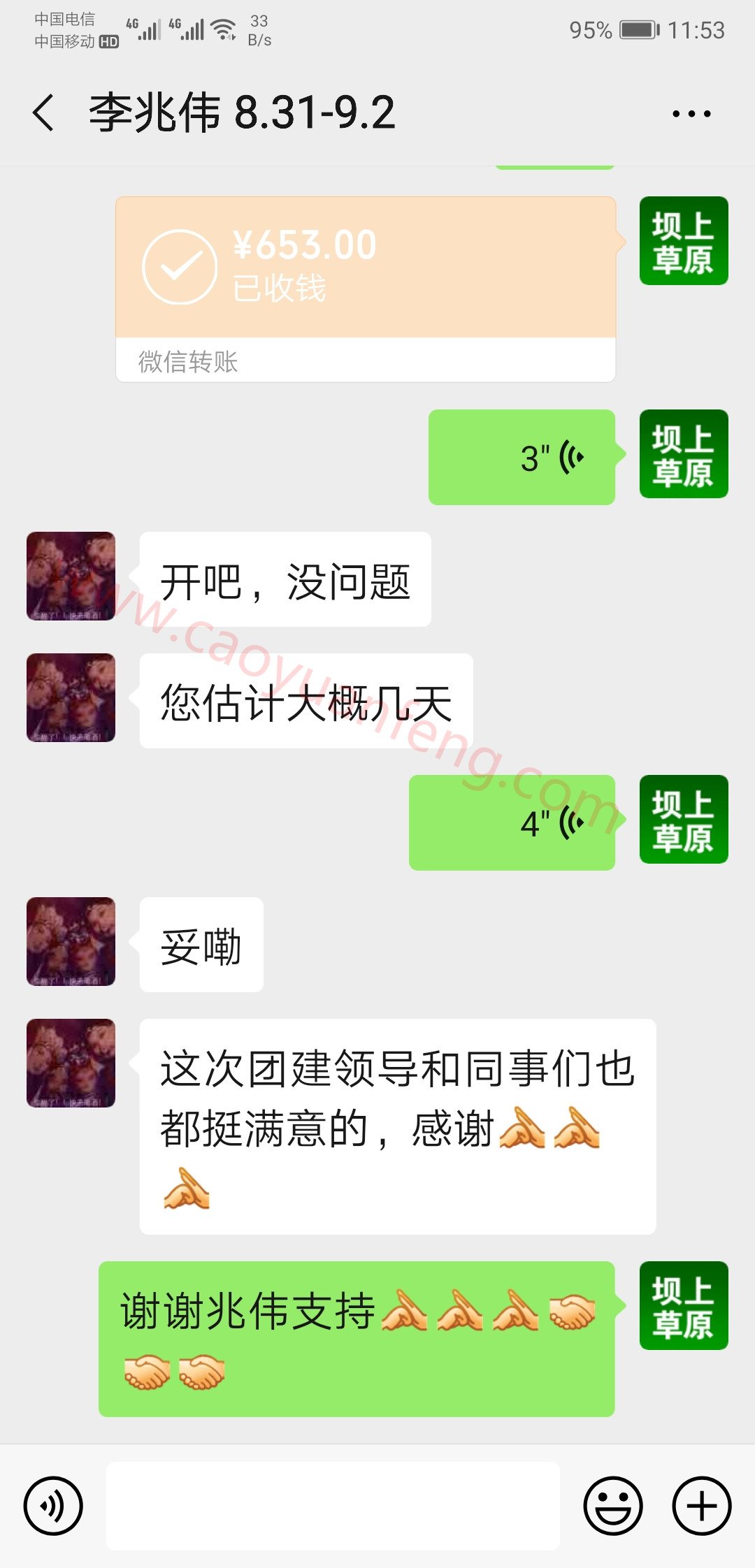The image size is (755, 1568).
Task: Open the plus attachment menu
Action: tap(702, 1506)
